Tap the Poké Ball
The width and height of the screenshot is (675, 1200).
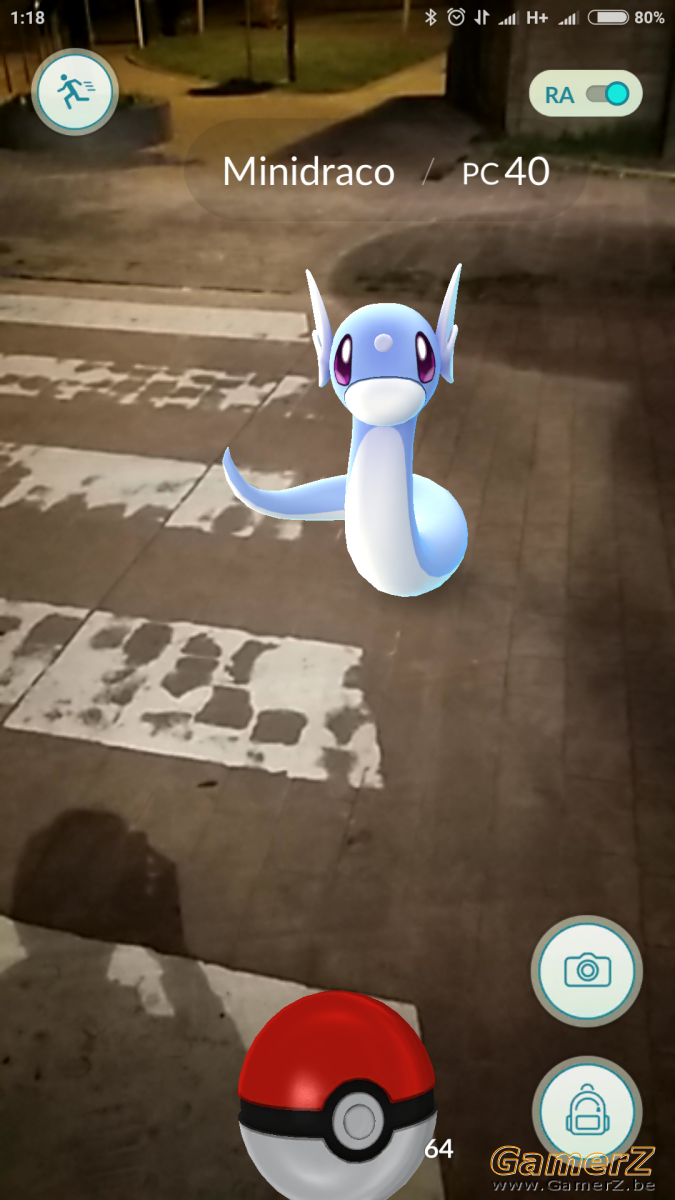click(337, 1095)
